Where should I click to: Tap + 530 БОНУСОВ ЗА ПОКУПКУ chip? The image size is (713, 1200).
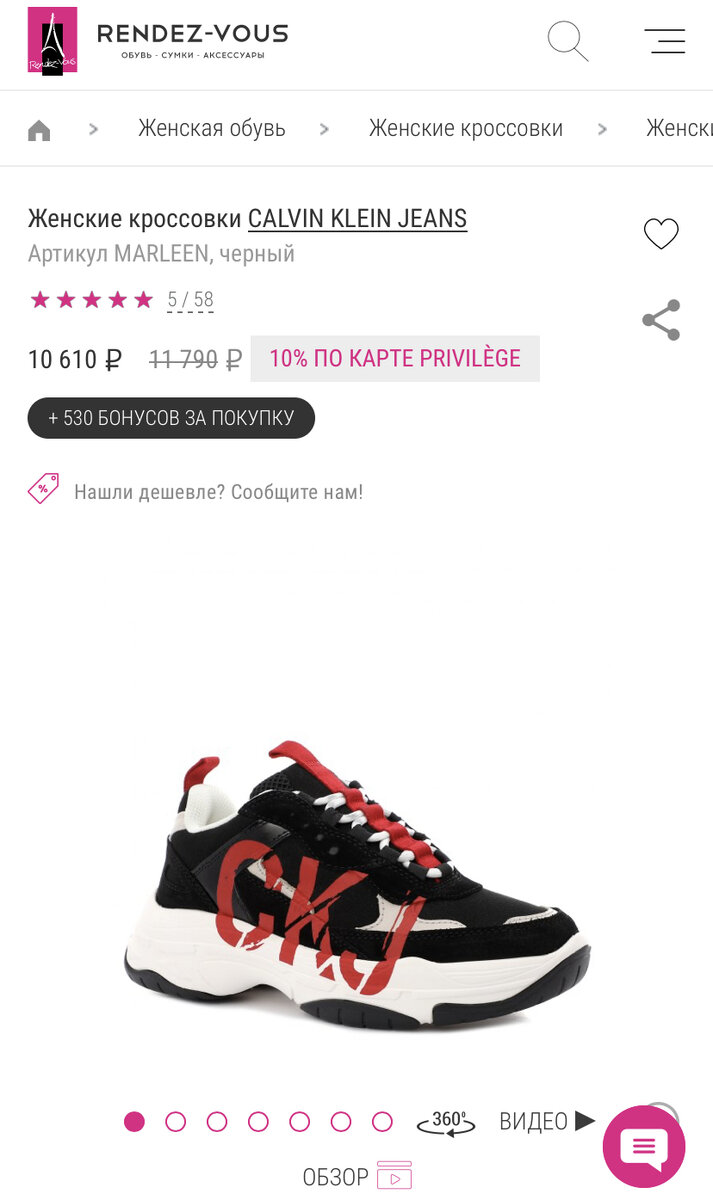coord(171,418)
